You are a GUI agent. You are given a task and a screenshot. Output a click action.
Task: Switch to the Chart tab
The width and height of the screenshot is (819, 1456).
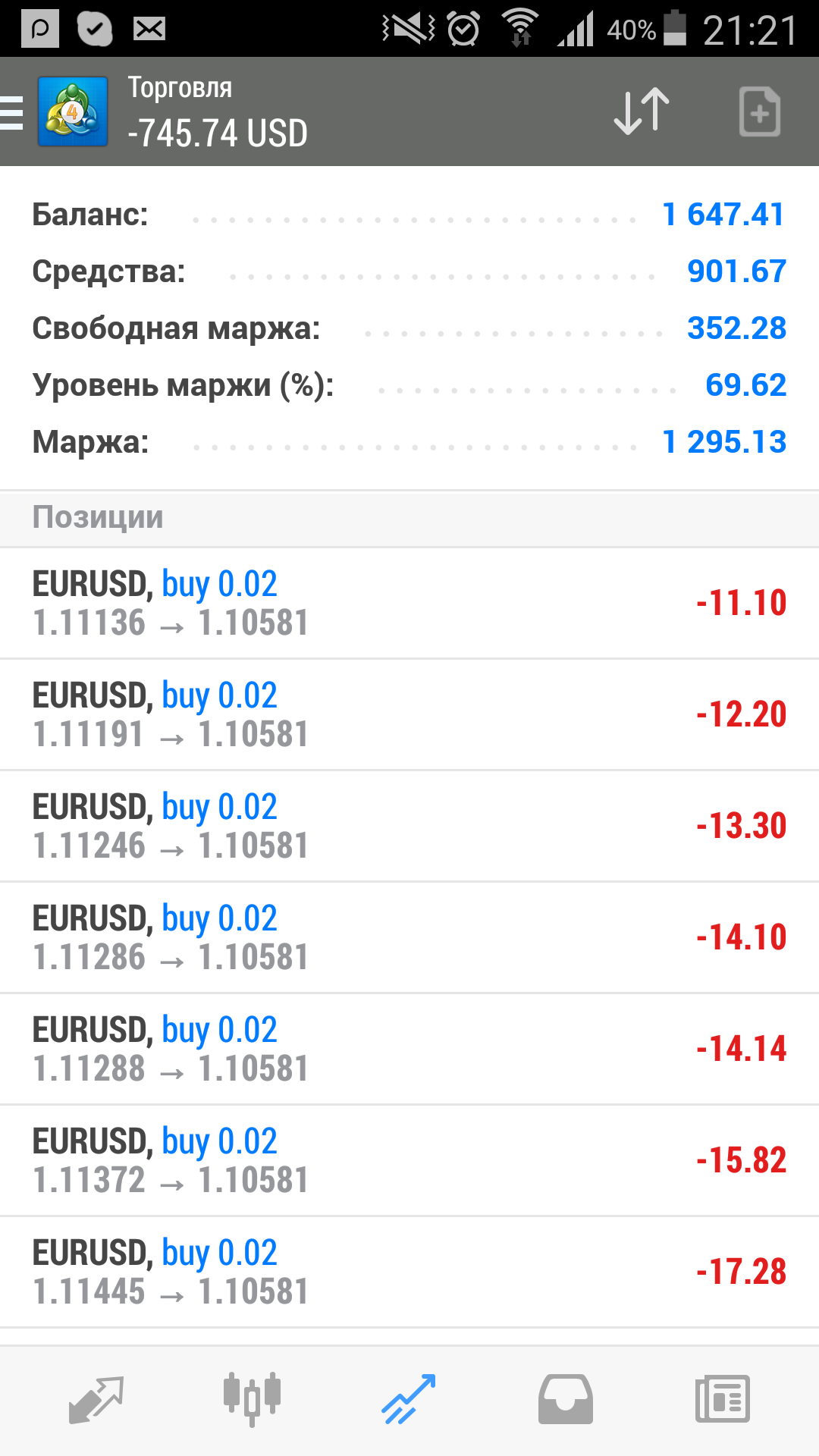pos(253,1400)
